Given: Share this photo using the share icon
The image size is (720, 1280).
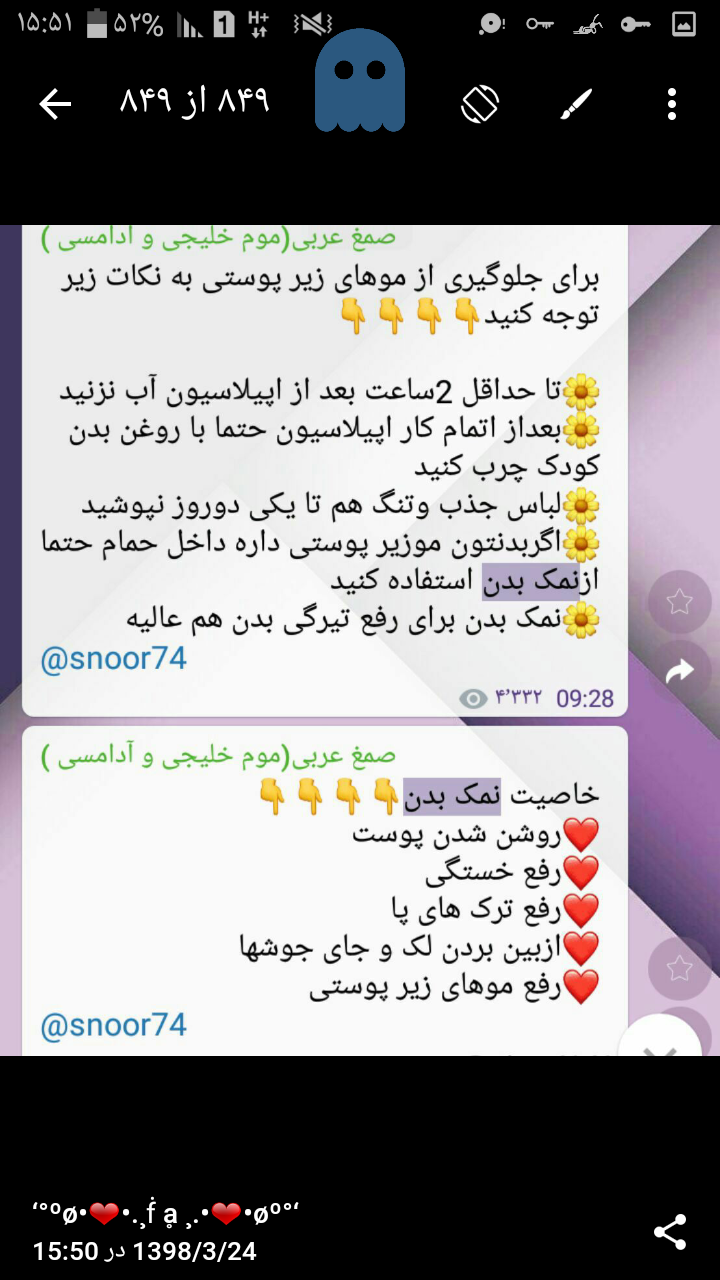Looking at the screenshot, I should point(669,1232).
